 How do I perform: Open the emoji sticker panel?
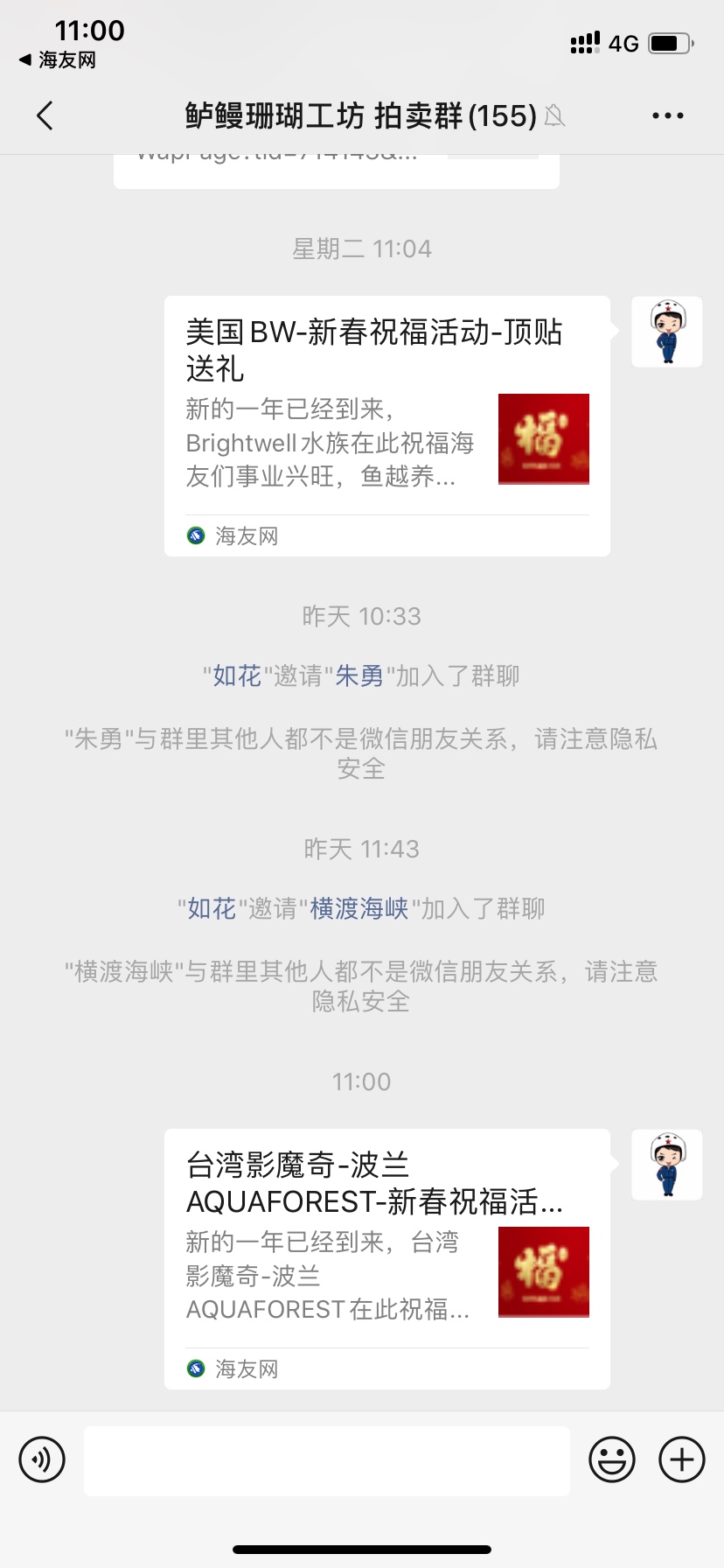pyautogui.click(x=611, y=1459)
